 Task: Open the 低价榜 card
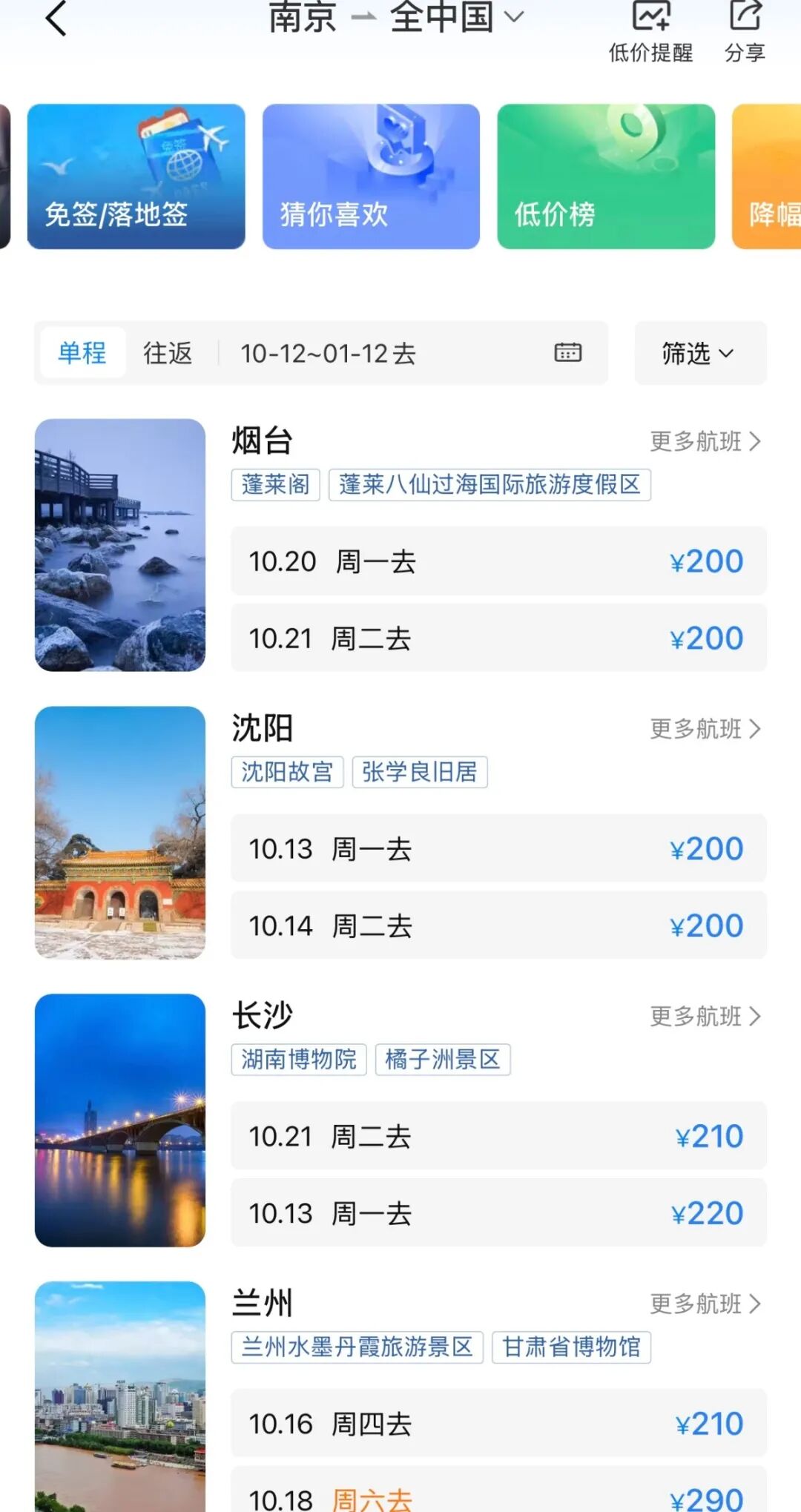[x=606, y=176]
